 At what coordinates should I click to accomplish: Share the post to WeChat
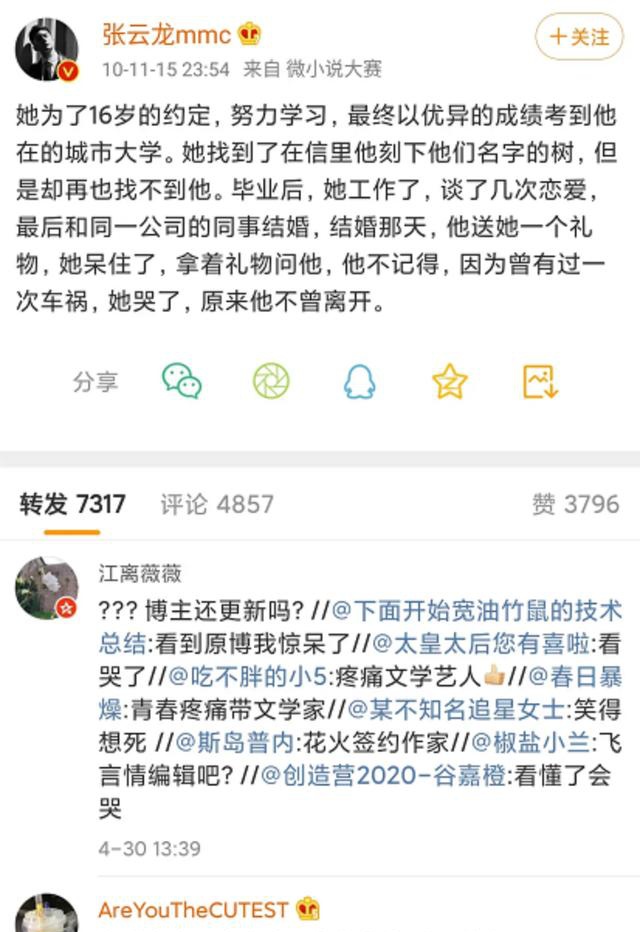click(x=182, y=380)
